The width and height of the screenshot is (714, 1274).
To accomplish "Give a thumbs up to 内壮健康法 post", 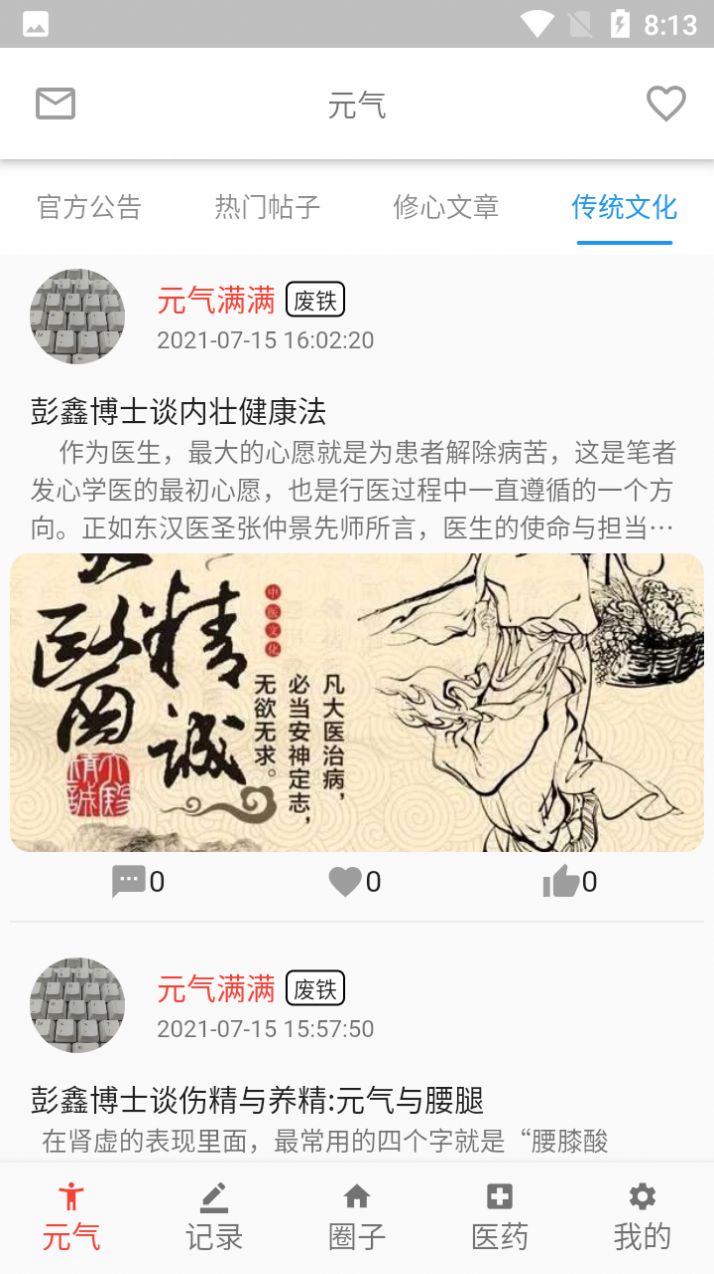I will pos(569,881).
